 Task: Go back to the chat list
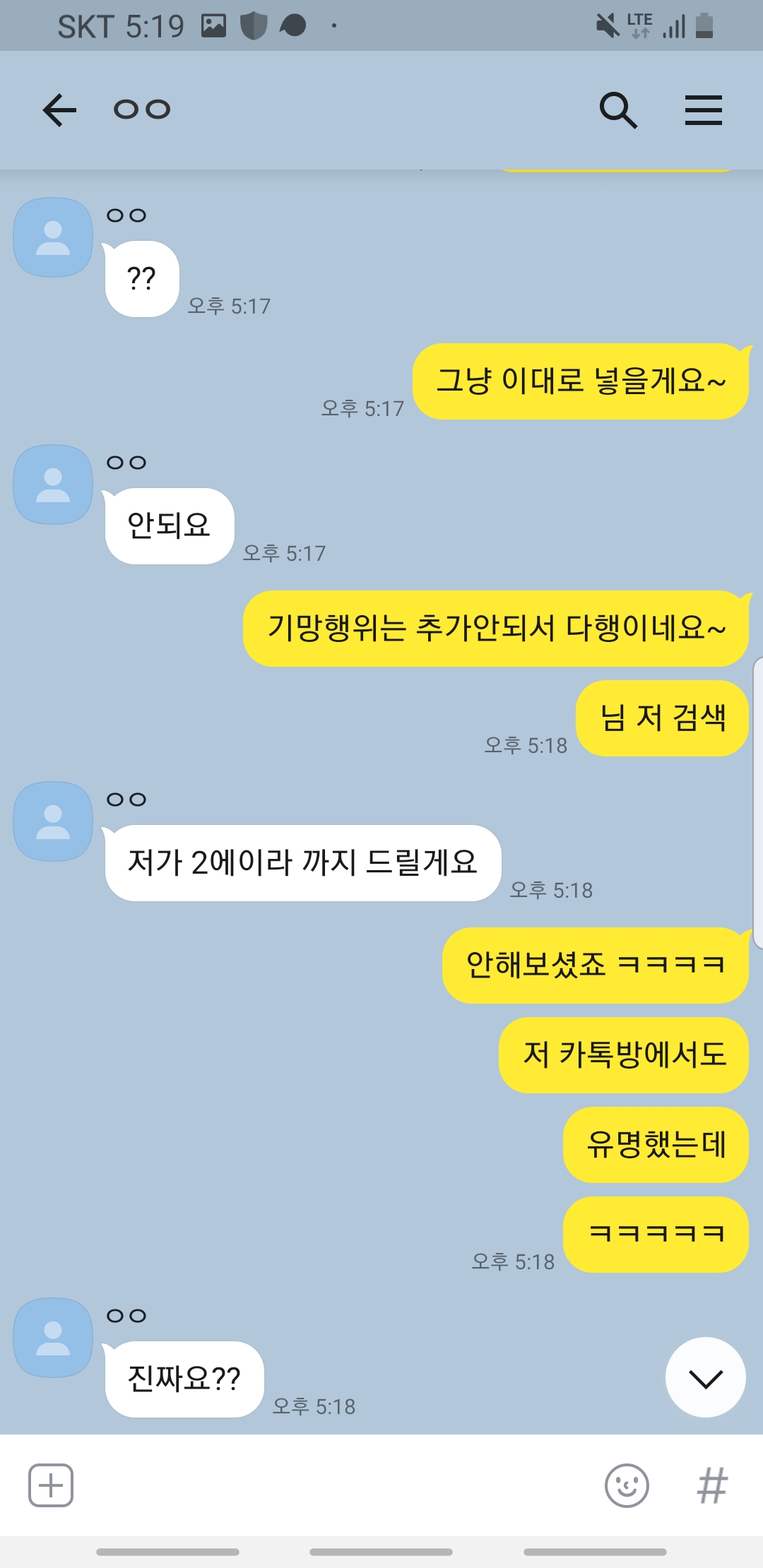(x=59, y=110)
